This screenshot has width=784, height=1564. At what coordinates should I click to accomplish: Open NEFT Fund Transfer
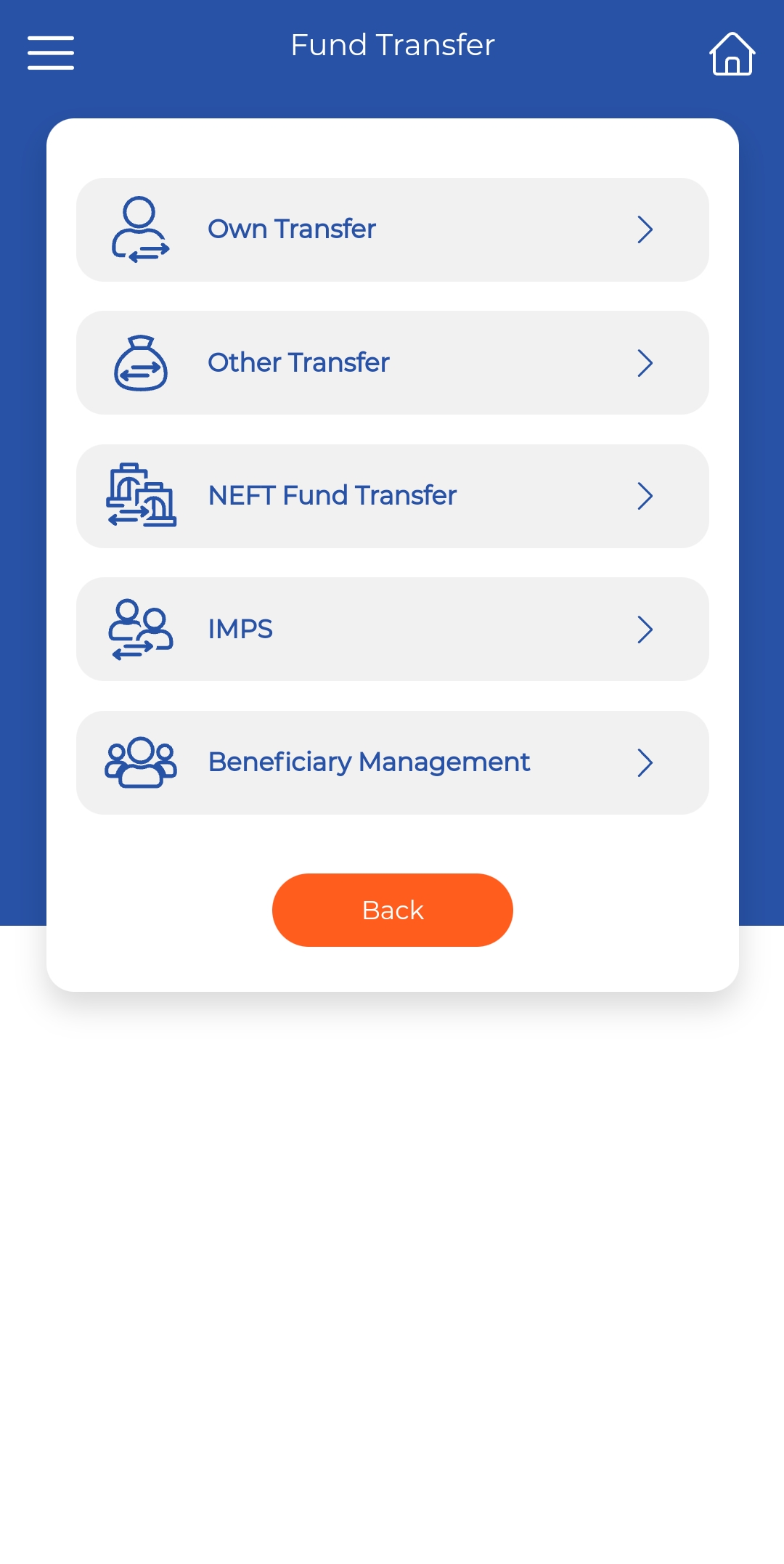tap(393, 496)
